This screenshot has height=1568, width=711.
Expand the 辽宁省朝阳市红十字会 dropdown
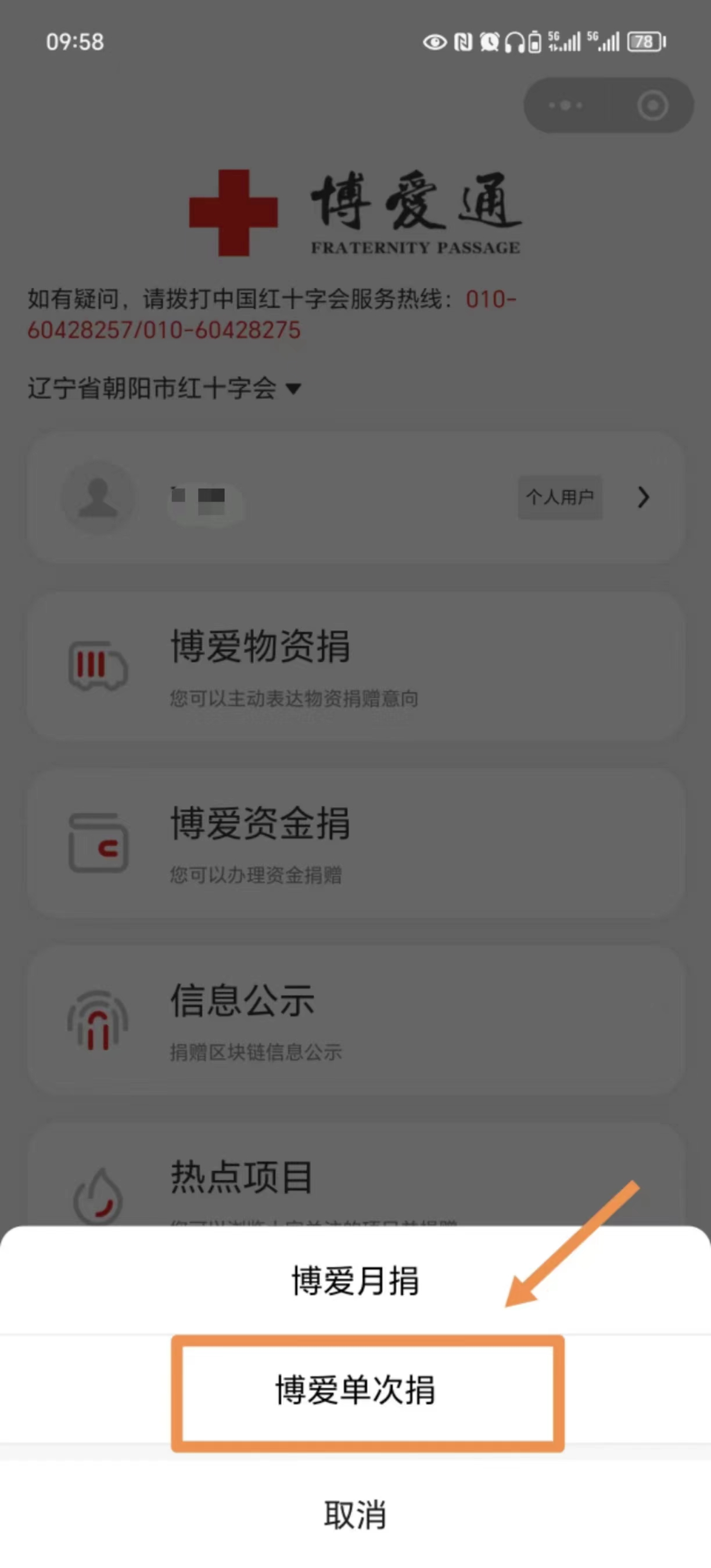[164, 388]
